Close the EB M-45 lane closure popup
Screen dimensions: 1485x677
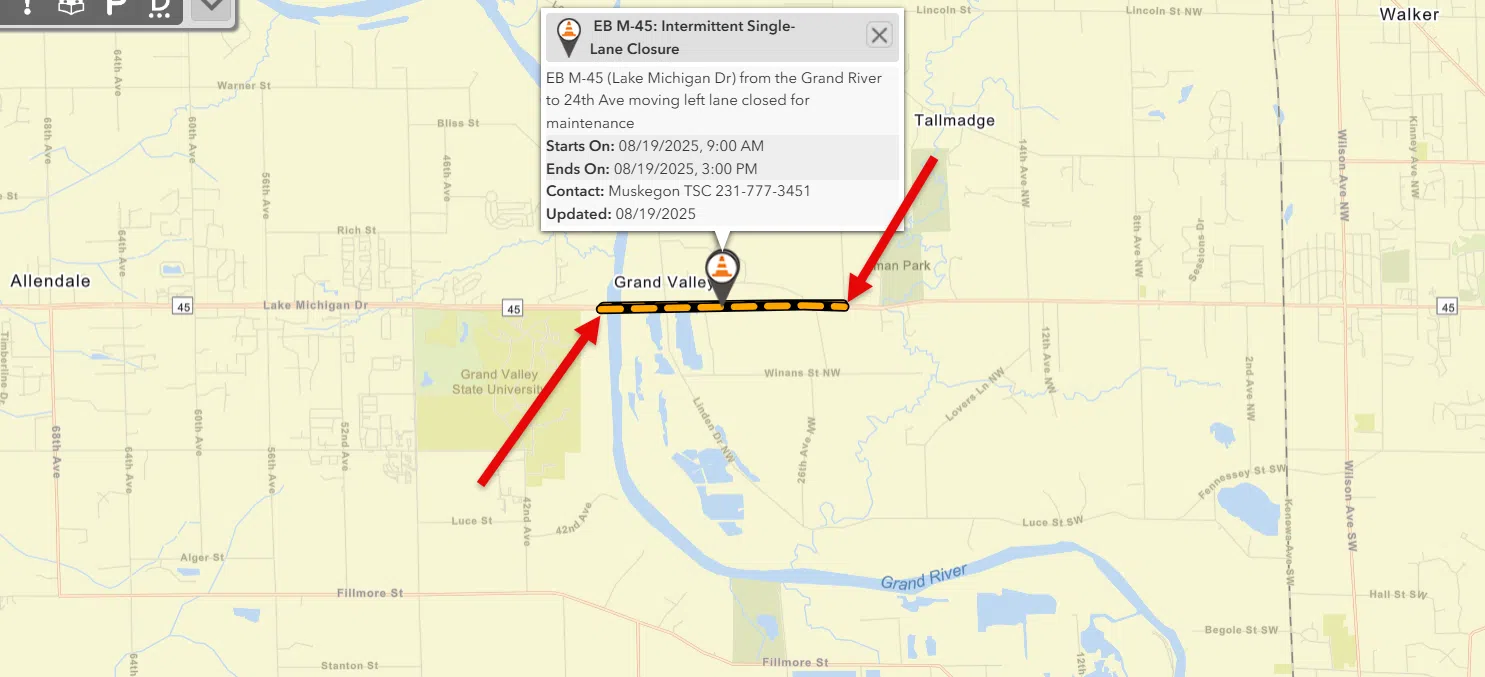click(x=879, y=36)
